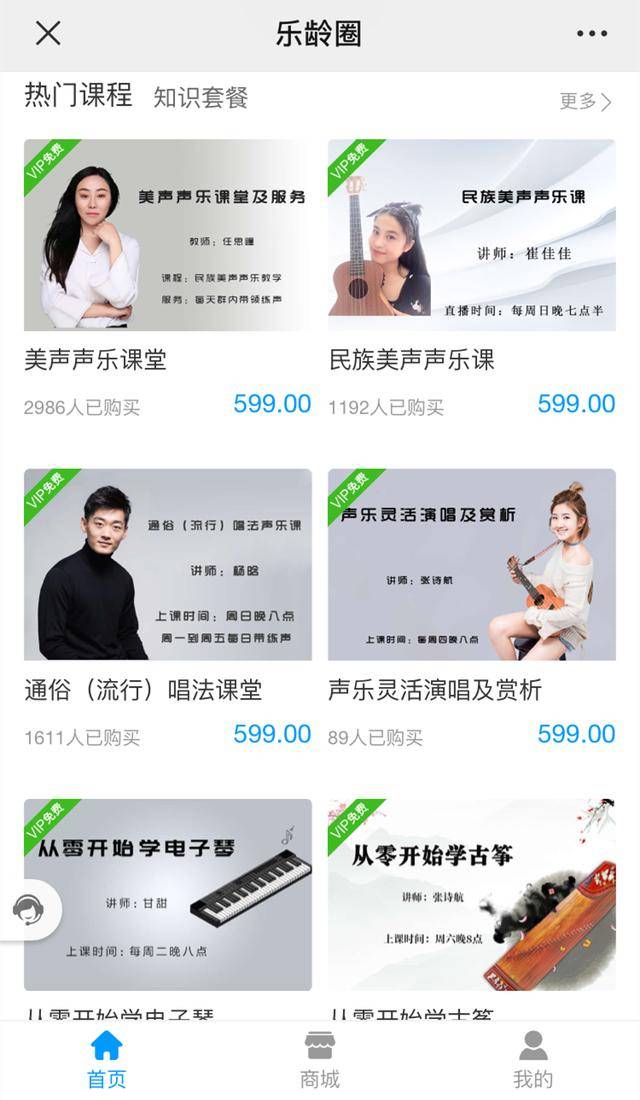Viewport: 640px width, 1100px height.
Task: Open the three-dot overflow menu
Action: click(592, 34)
